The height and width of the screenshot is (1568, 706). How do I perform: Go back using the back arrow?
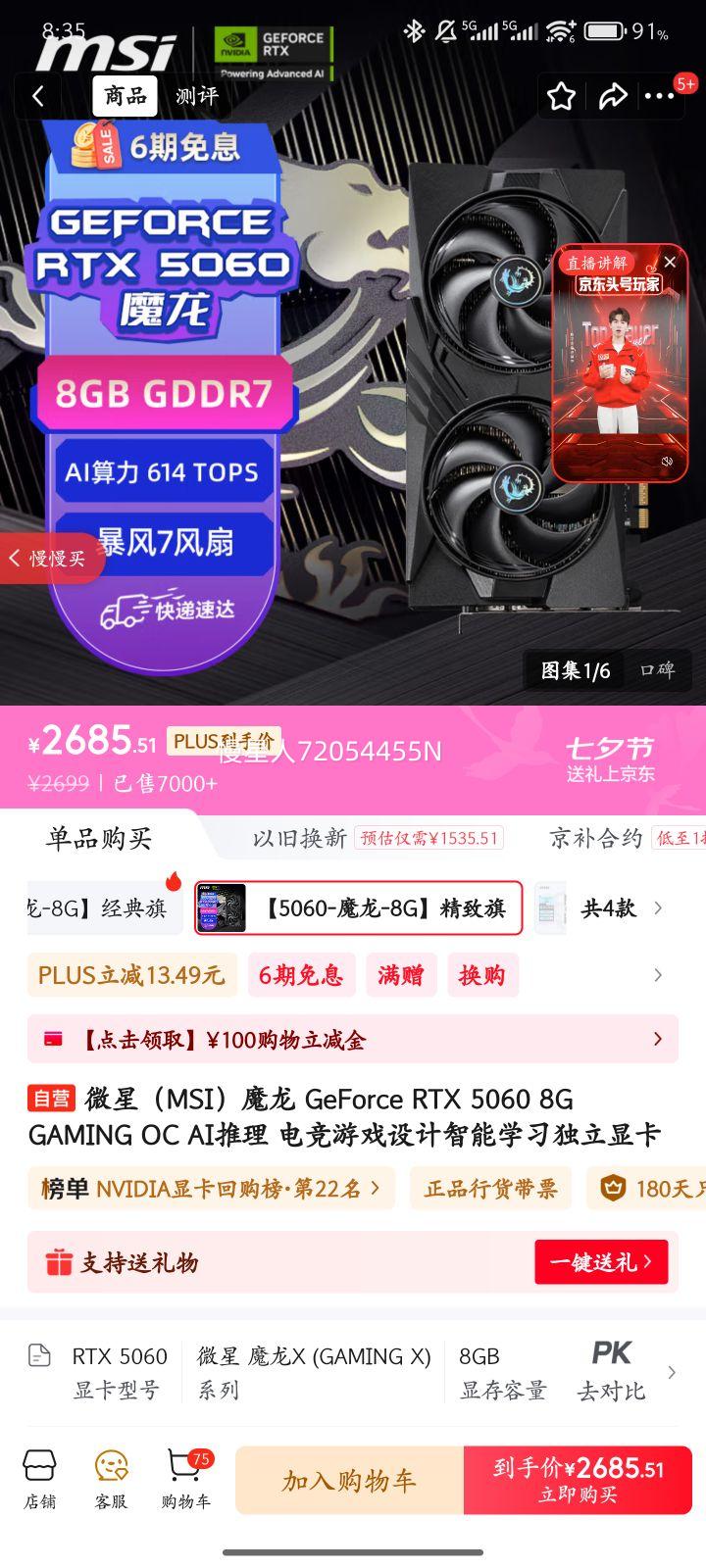(x=37, y=96)
